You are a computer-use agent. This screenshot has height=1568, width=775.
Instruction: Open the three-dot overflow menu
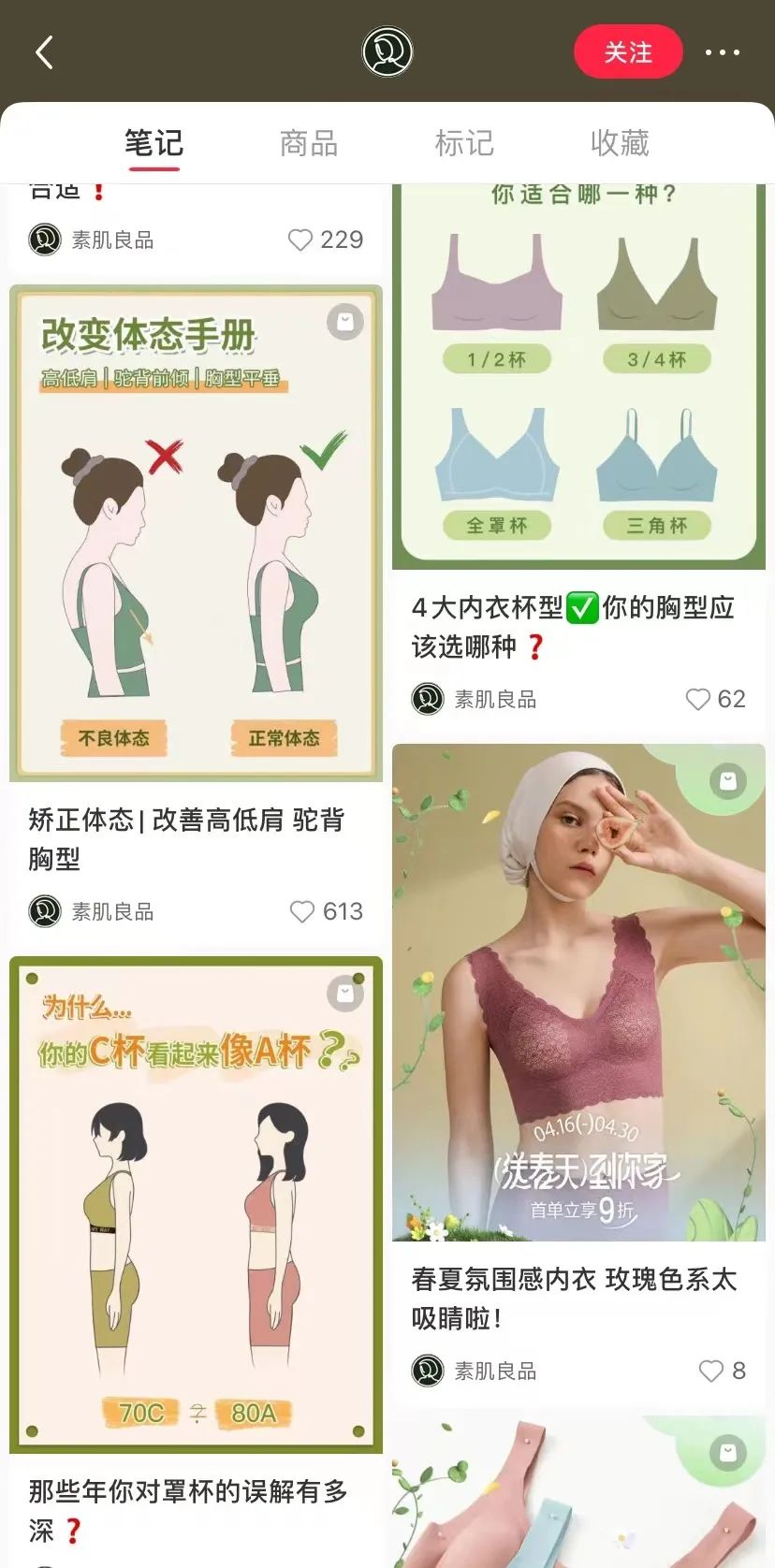[x=722, y=52]
